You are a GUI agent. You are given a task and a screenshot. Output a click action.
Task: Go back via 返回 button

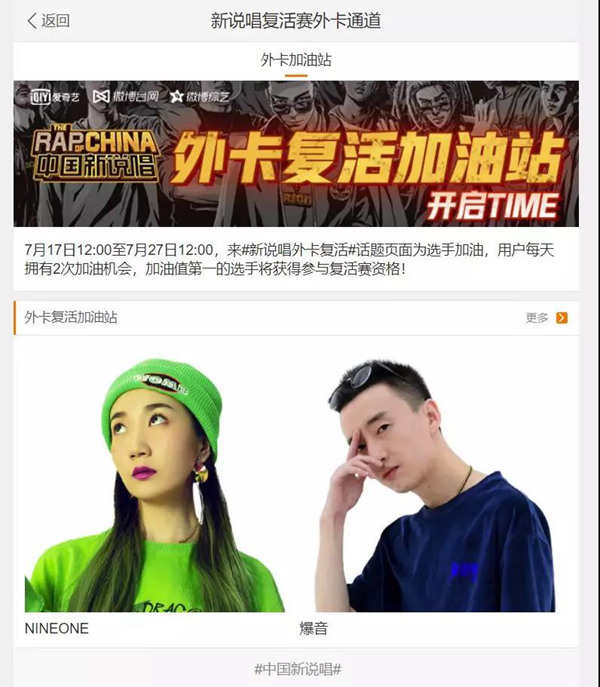[x=48, y=20]
